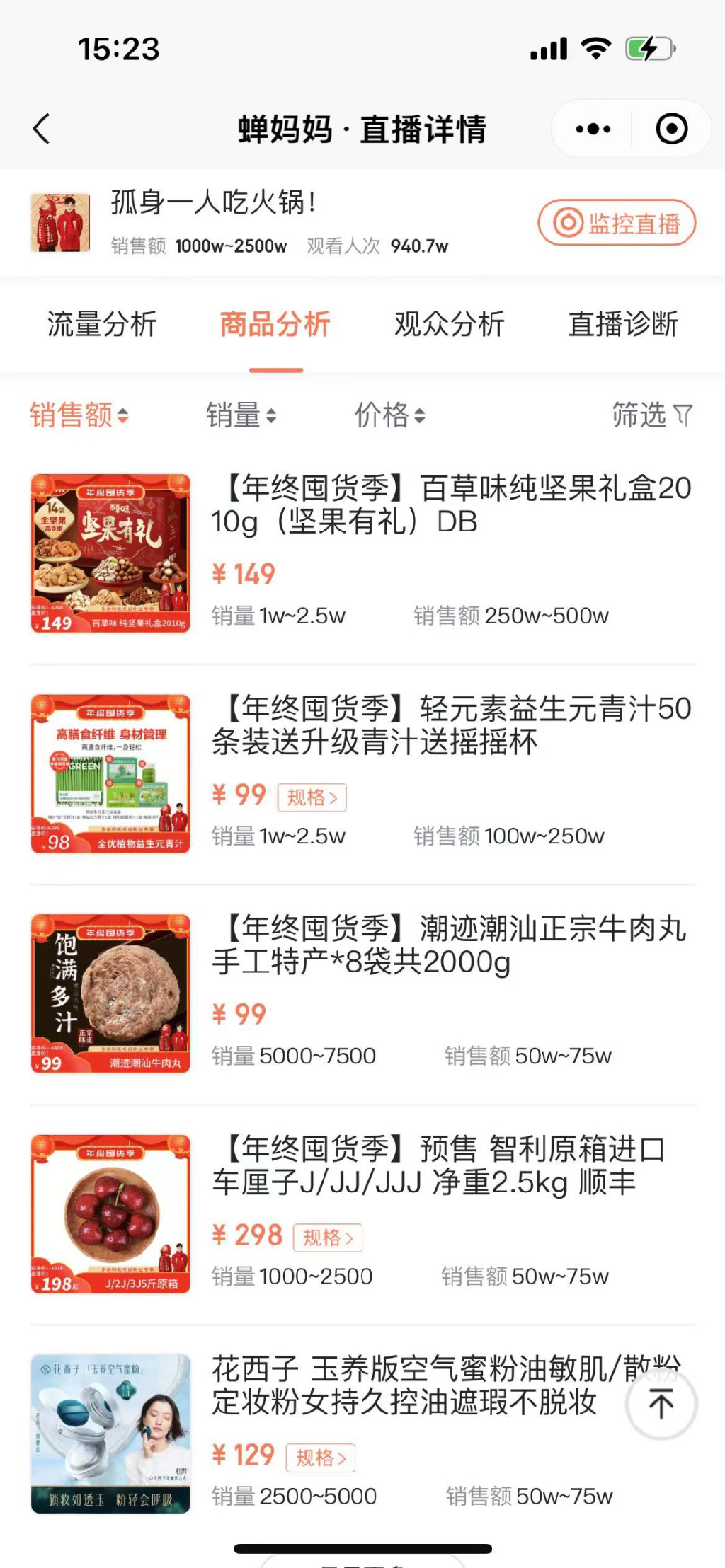This screenshot has width=725, height=1568.
Task: Jump back to top with the arrow button
Action: click(661, 1404)
